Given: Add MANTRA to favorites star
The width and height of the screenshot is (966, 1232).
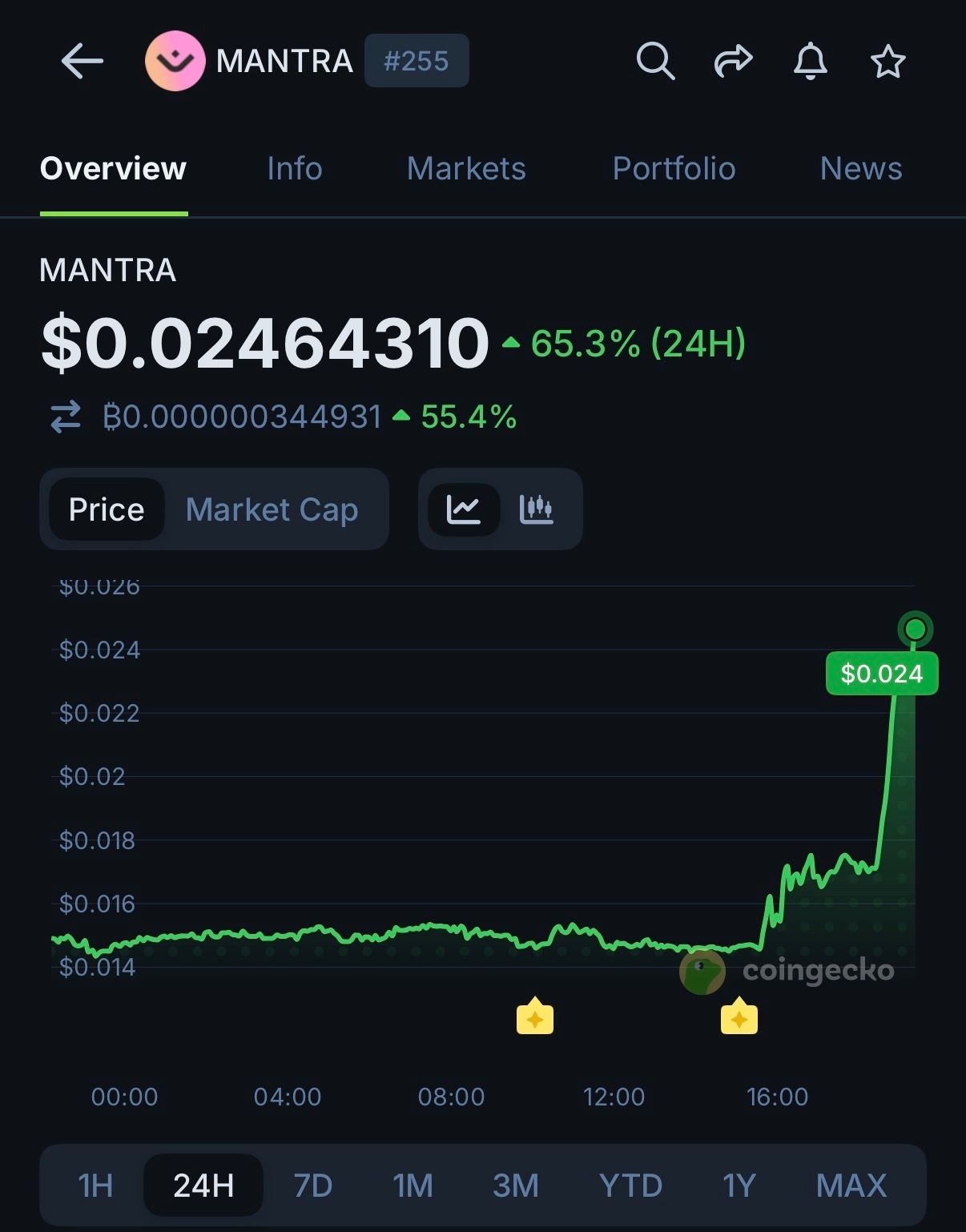Looking at the screenshot, I should [x=888, y=61].
